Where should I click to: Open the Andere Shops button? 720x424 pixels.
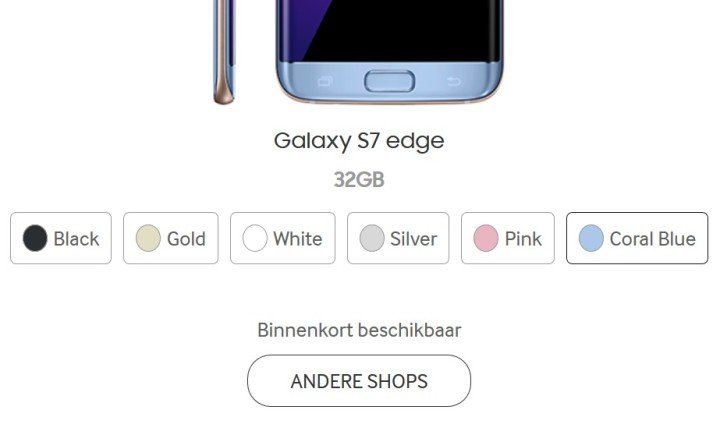[359, 381]
